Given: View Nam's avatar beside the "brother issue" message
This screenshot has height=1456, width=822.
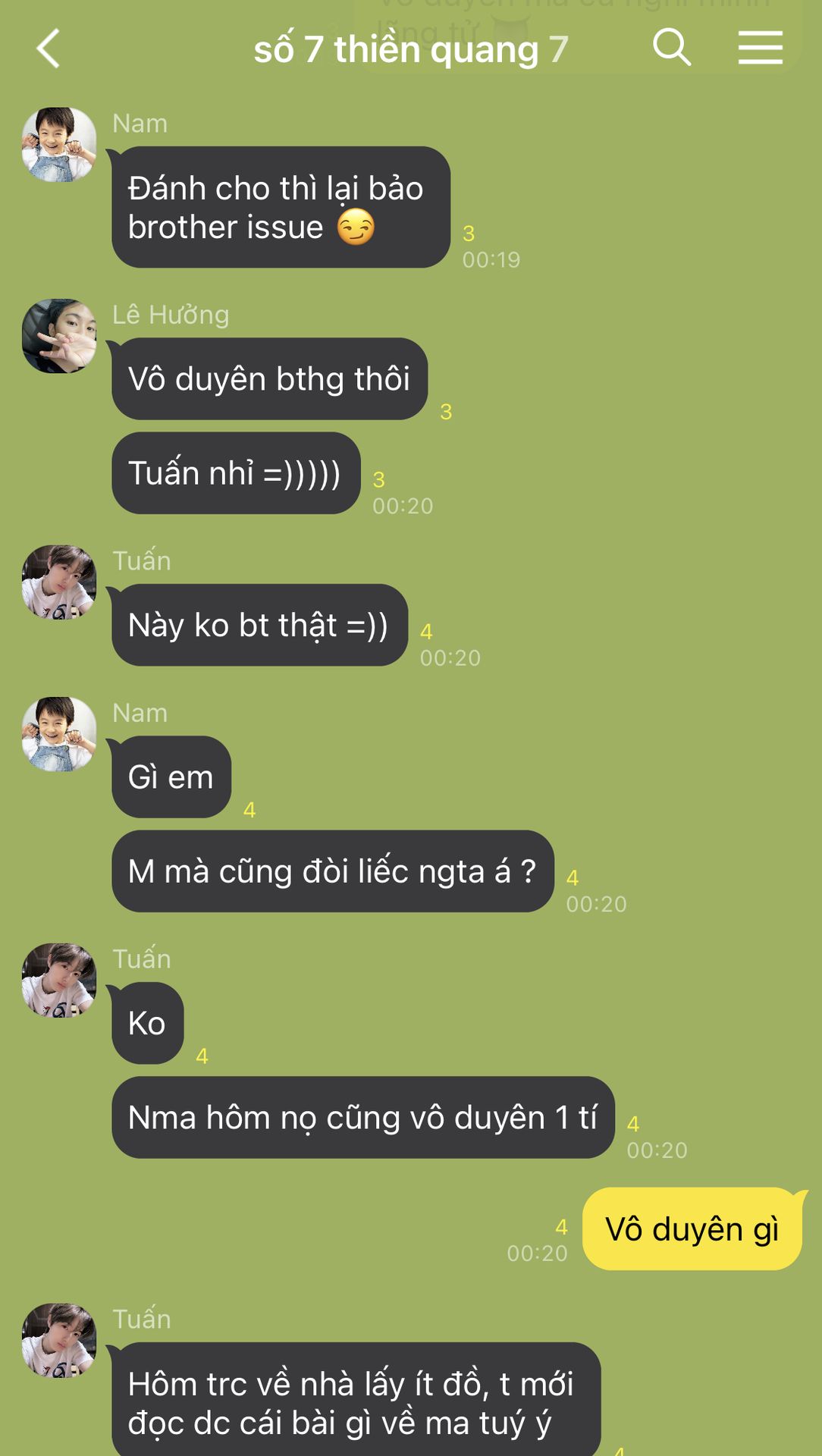Looking at the screenshot, I should (59, 145).
